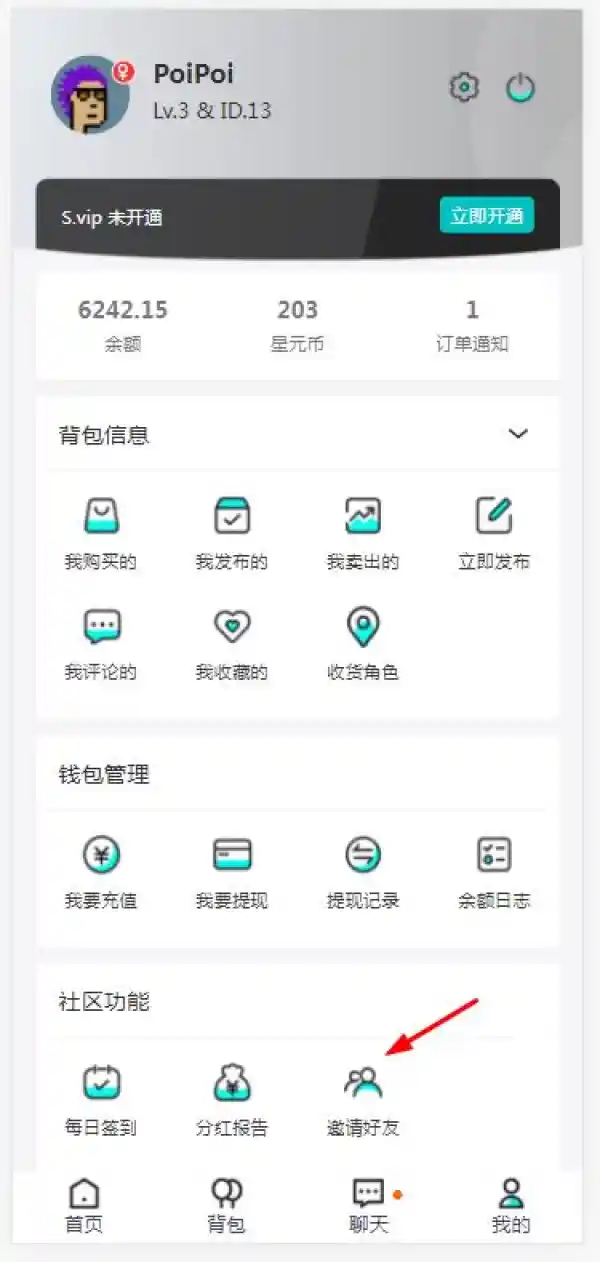Open 我购买的 purchases
This screenshot has height=1262, width=600.
coord(101,534)
